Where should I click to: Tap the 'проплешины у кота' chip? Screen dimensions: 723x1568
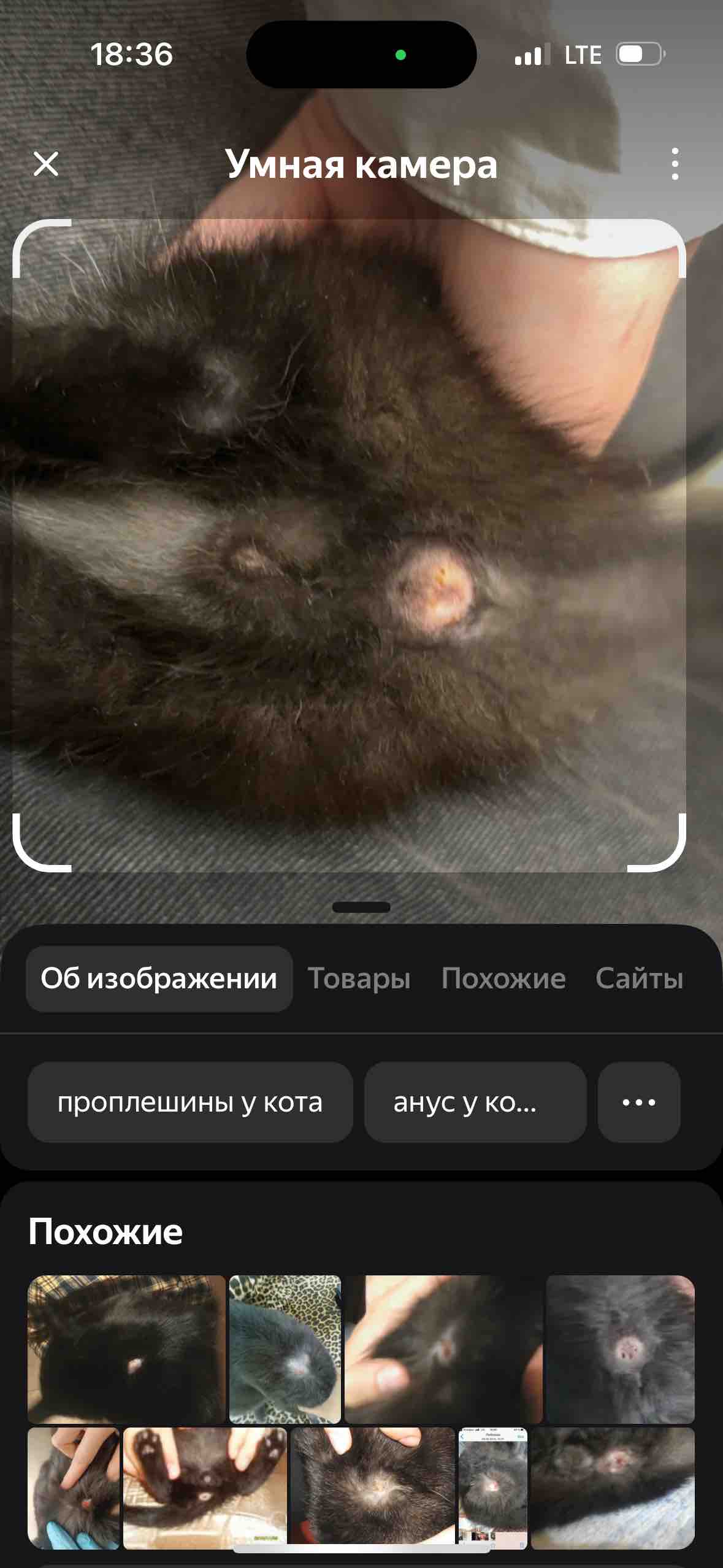190,1102
